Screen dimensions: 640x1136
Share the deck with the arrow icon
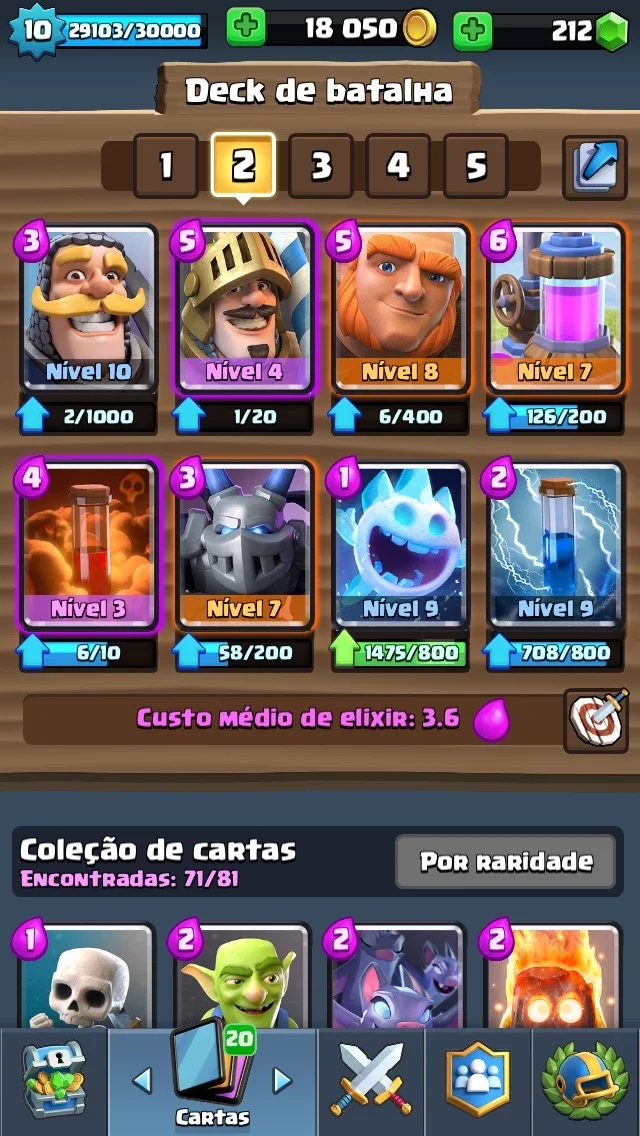point(595,167)
